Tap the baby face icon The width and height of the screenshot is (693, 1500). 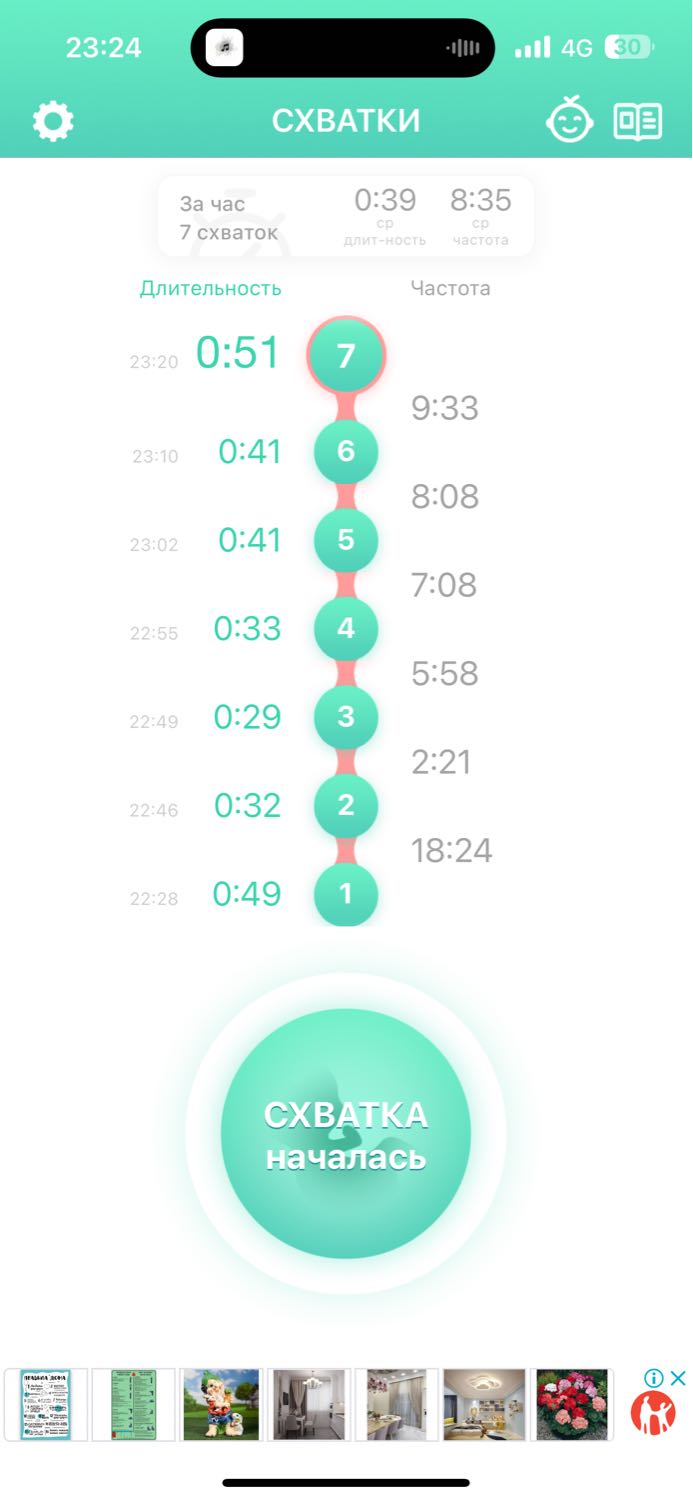point(569,122)
